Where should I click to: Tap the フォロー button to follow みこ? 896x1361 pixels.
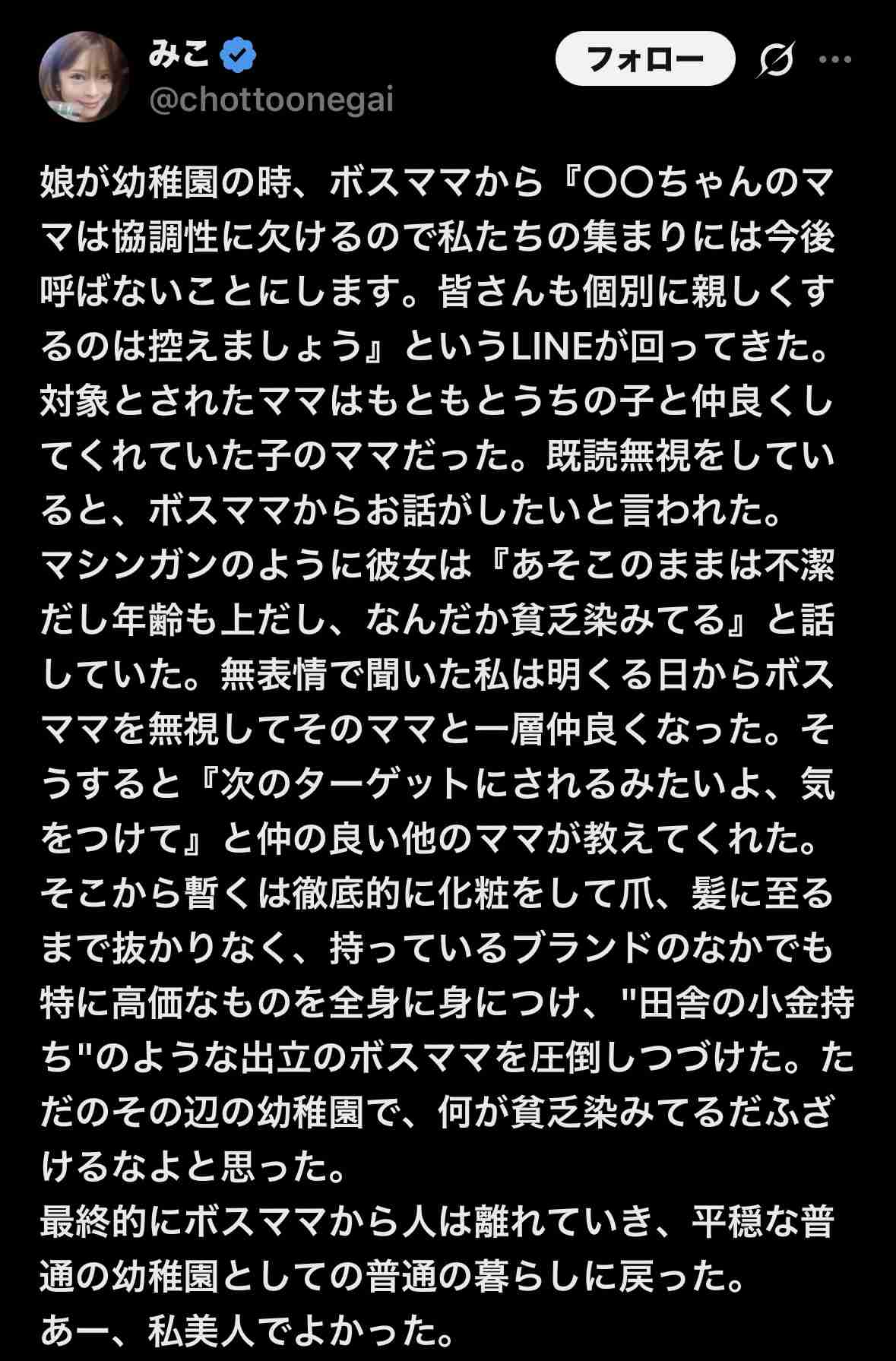coord(645,59)
